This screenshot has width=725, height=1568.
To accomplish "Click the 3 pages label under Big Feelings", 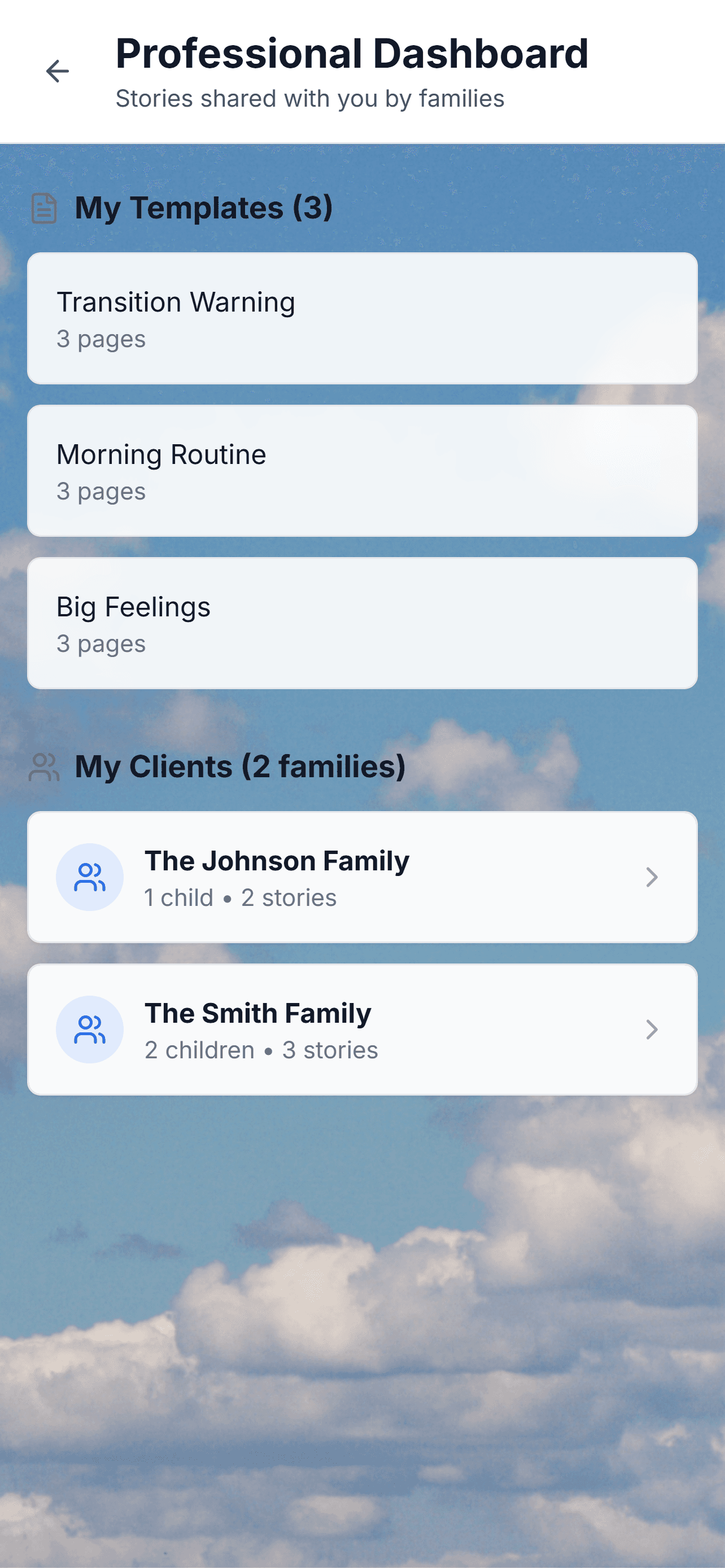I will (101, 643).
